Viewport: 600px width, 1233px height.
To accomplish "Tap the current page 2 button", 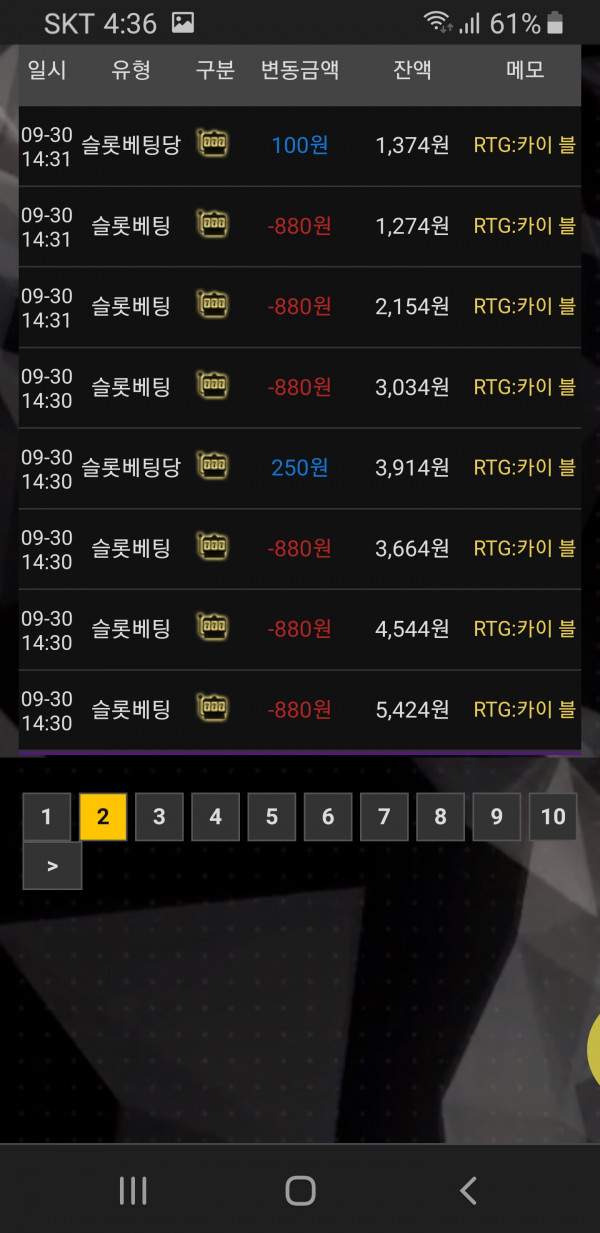I will pyautogui.click(x=103, y=817).
